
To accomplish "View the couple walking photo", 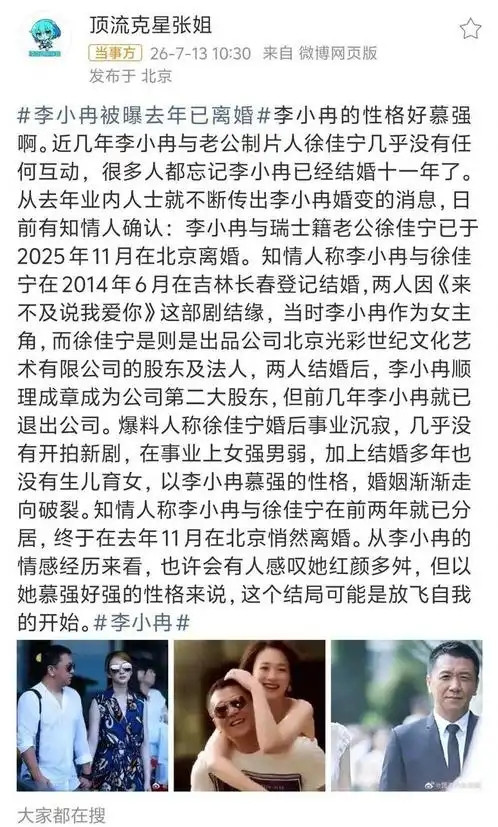I will [x=92, y=715].
